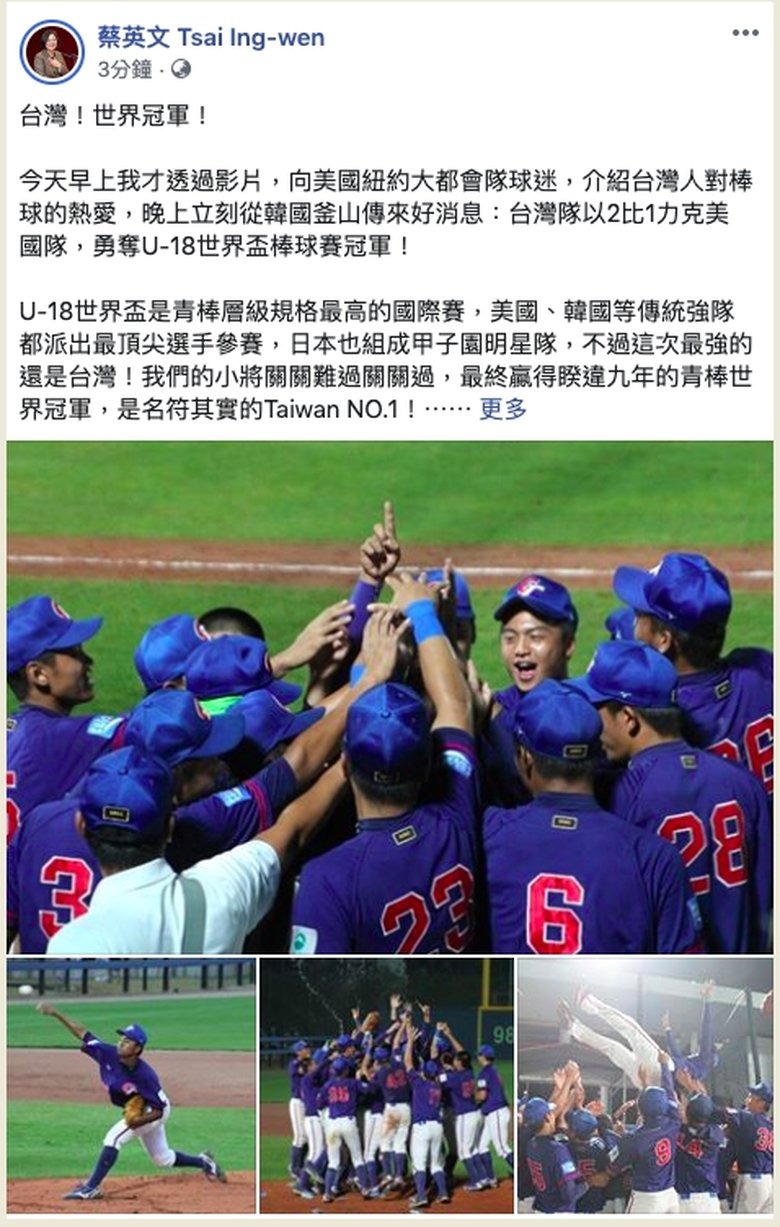
Task: Open the pitcher throwing photo
Action: click(x=131, y=1085)
